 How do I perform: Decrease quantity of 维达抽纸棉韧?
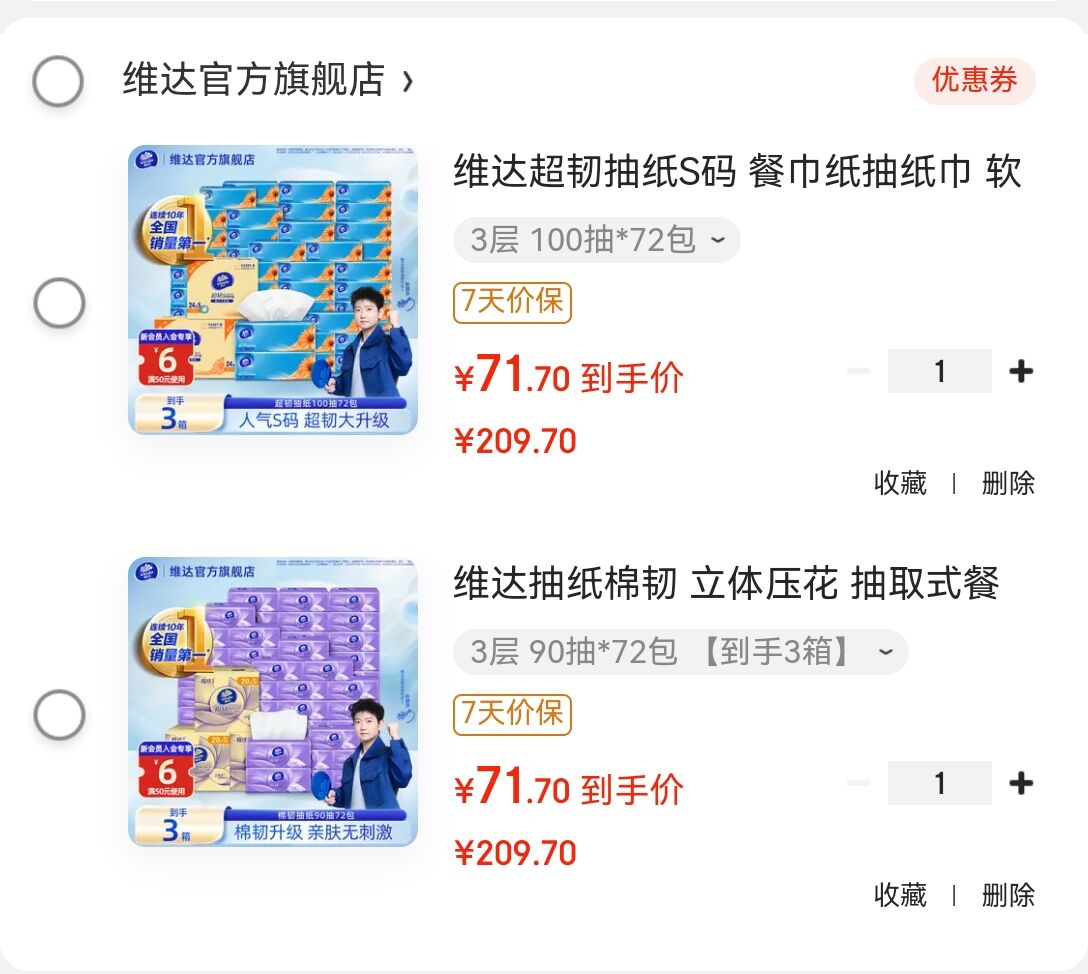pyautogui.click(x=858, y=783)
